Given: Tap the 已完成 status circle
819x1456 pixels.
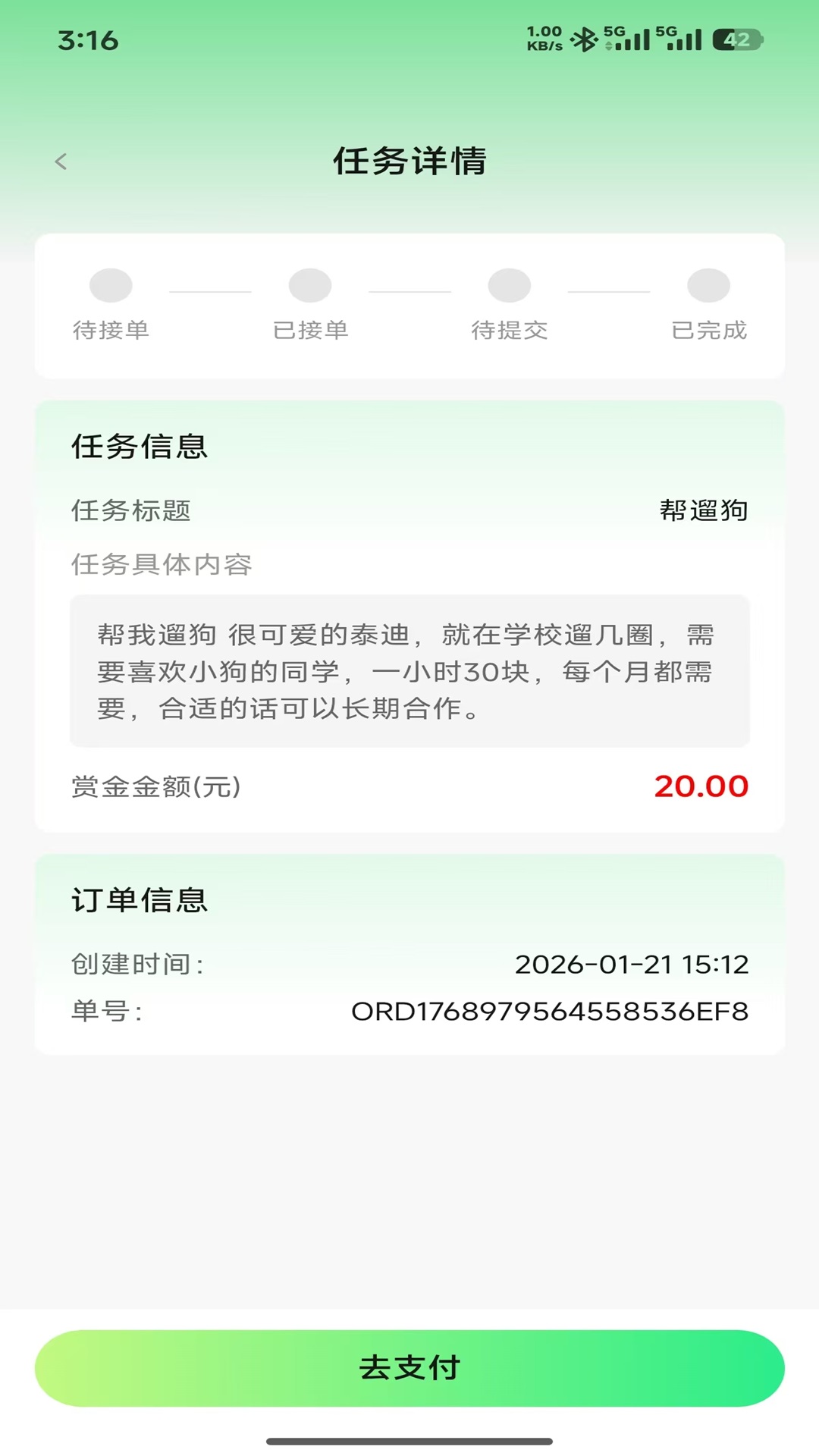Looking at the screenshot, I should [708, 285].
